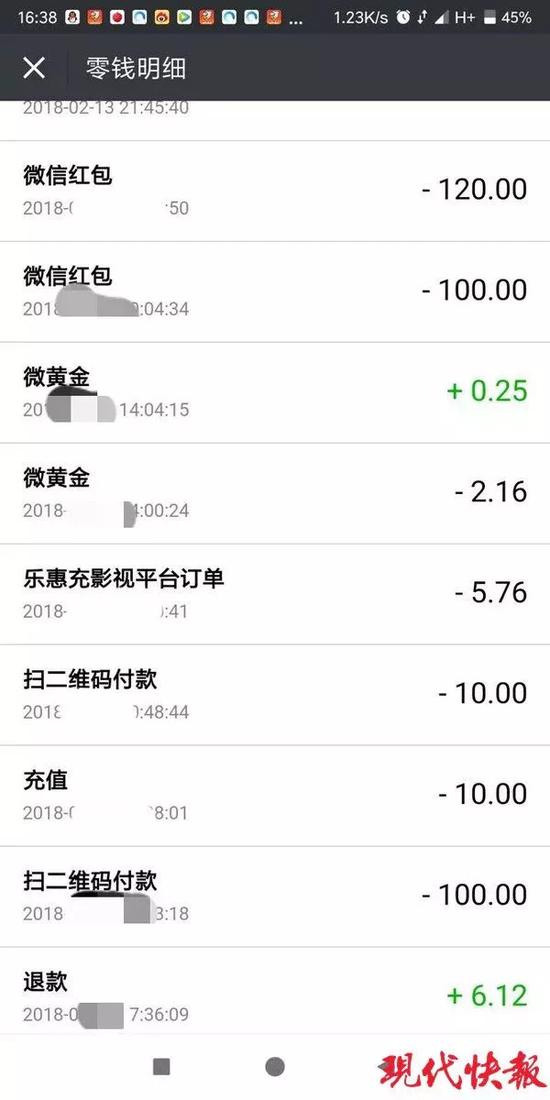The image size is (550, 1100).
Task: Open the 微信红包 entry of -120.00
Action: [x=275, y=191]
